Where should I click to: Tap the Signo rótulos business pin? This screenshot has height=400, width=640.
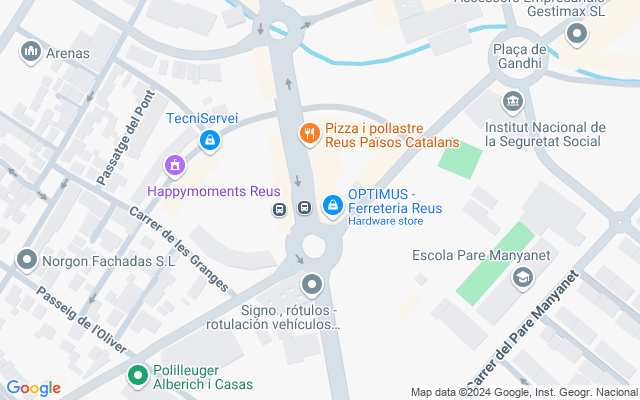point(314,285)
